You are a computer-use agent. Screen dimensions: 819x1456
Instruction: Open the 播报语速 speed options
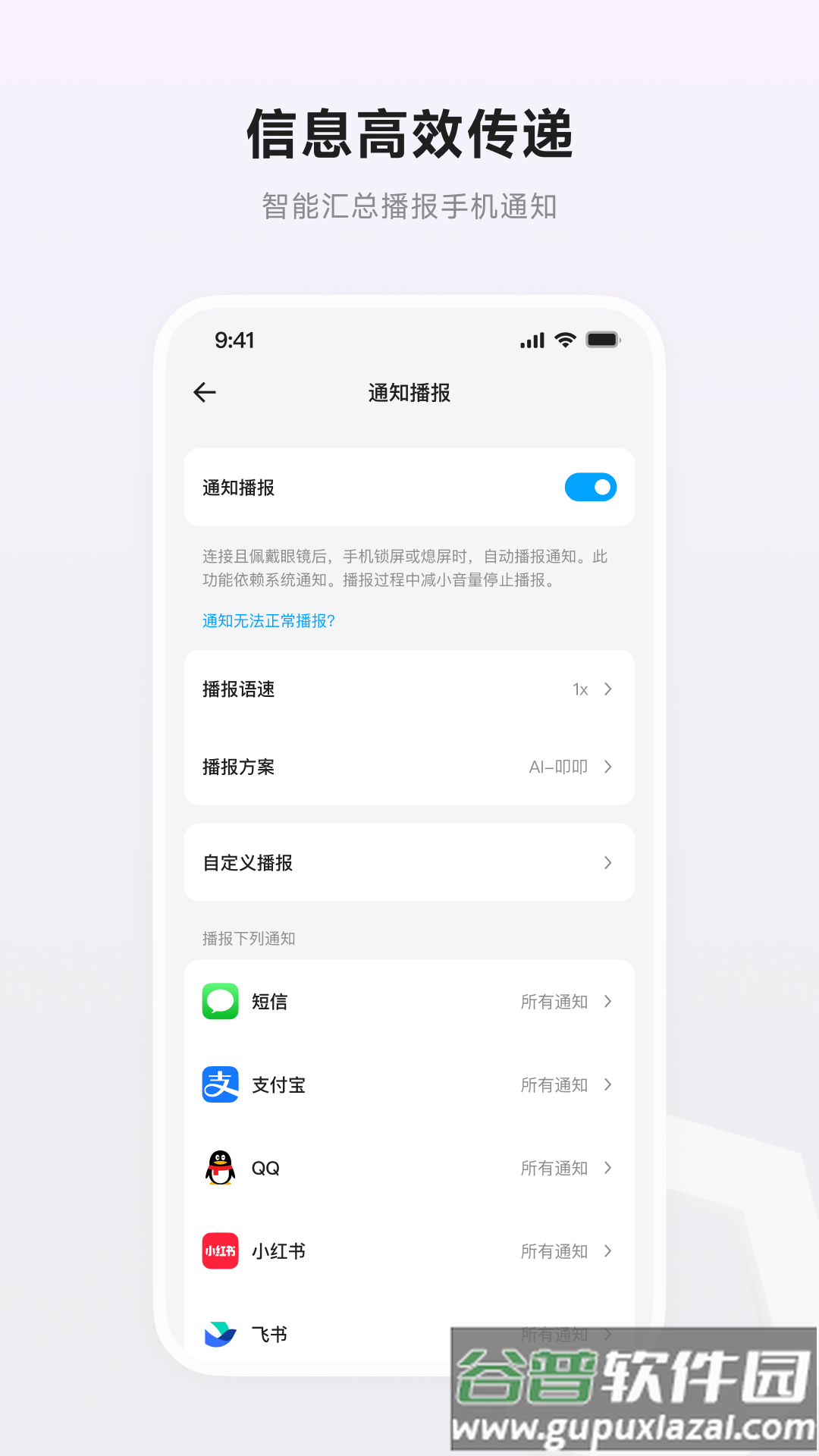(409, 689)
